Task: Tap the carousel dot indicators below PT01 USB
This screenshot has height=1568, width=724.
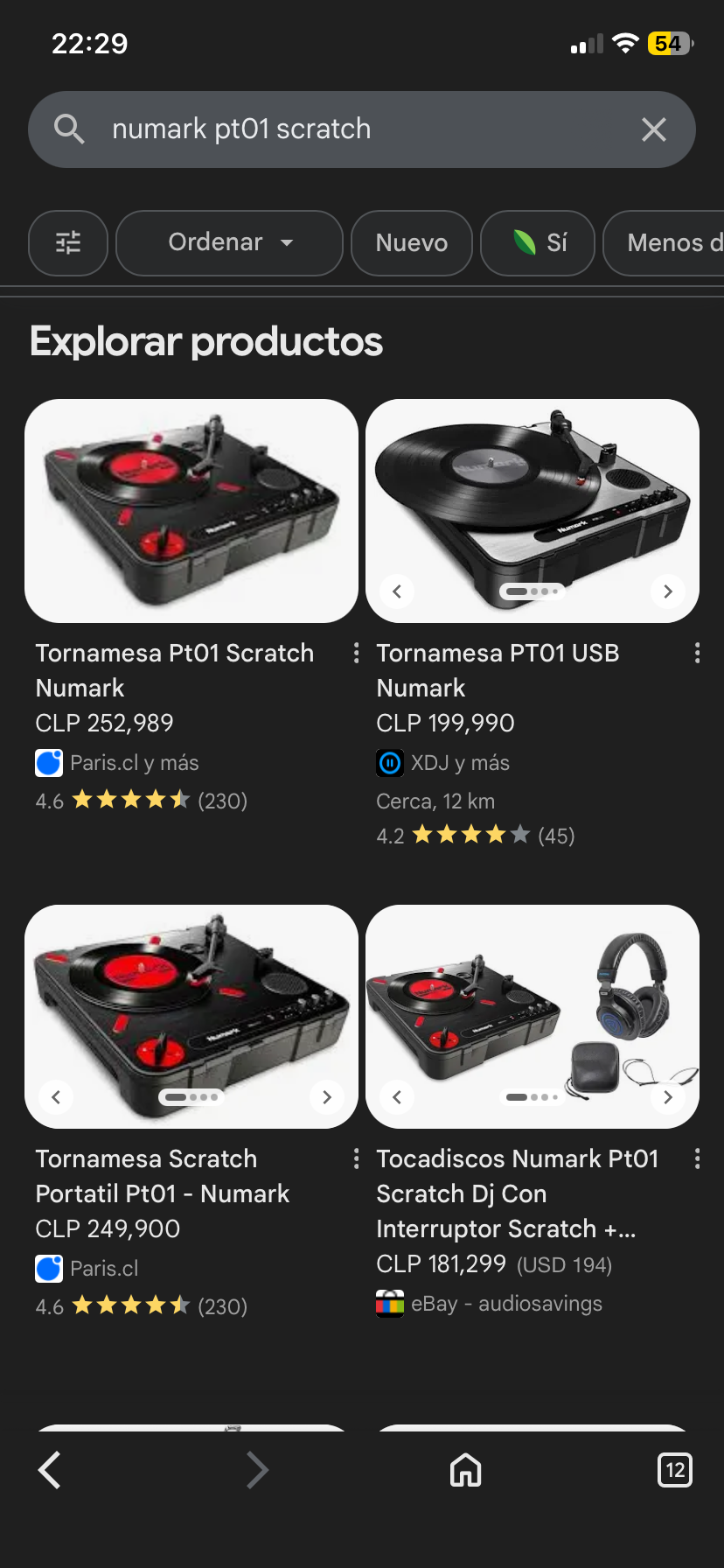Action: click(532, 591)
